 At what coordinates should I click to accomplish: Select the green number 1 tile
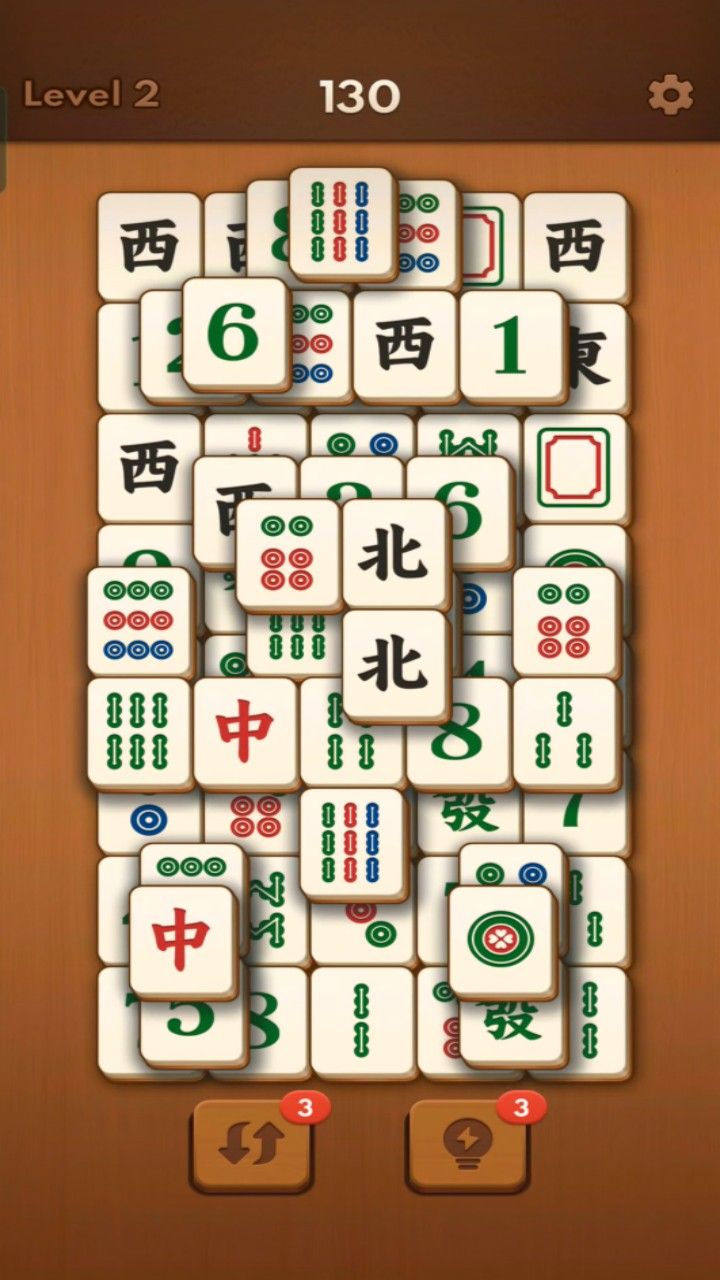510,347
